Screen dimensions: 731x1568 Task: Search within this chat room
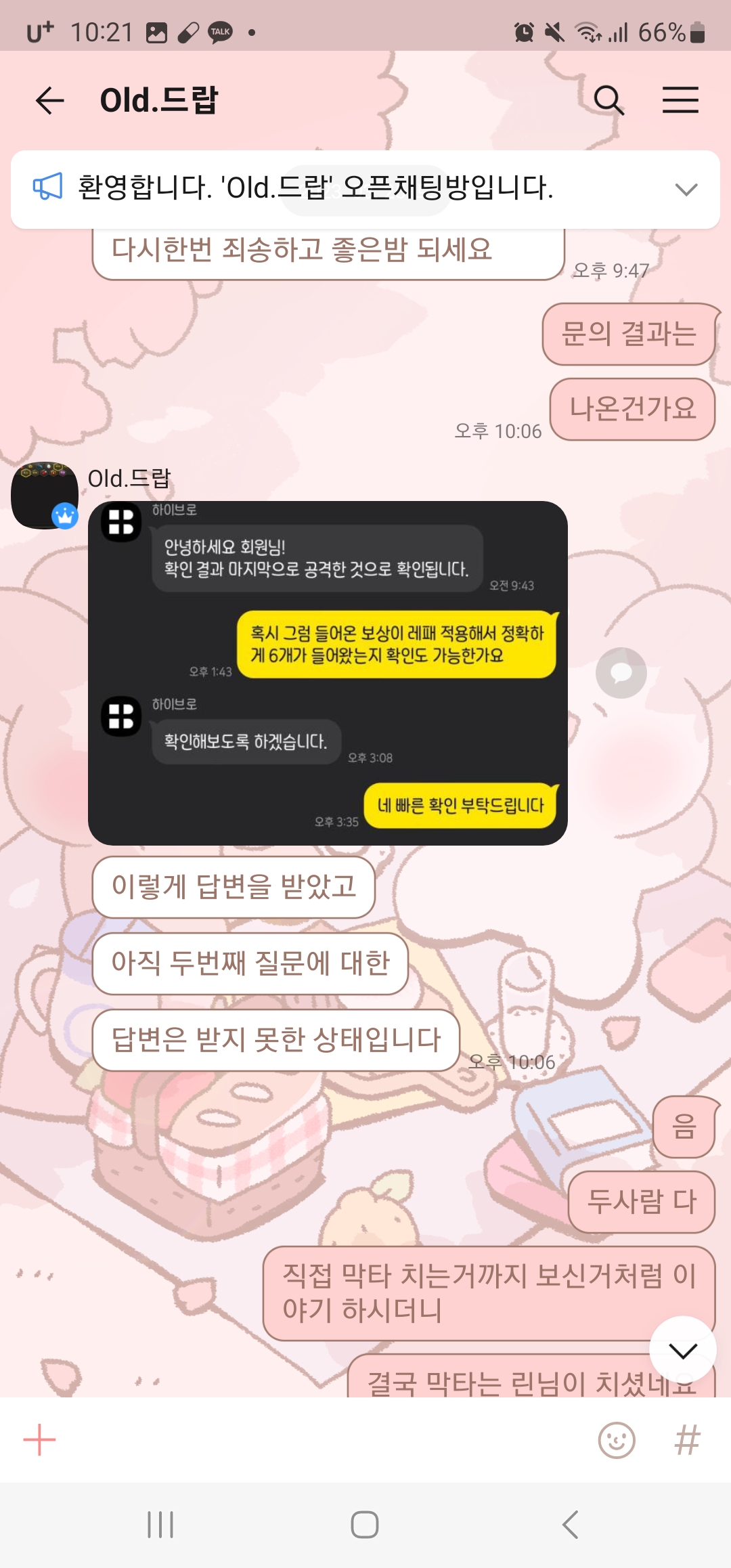tap(608, 101)
